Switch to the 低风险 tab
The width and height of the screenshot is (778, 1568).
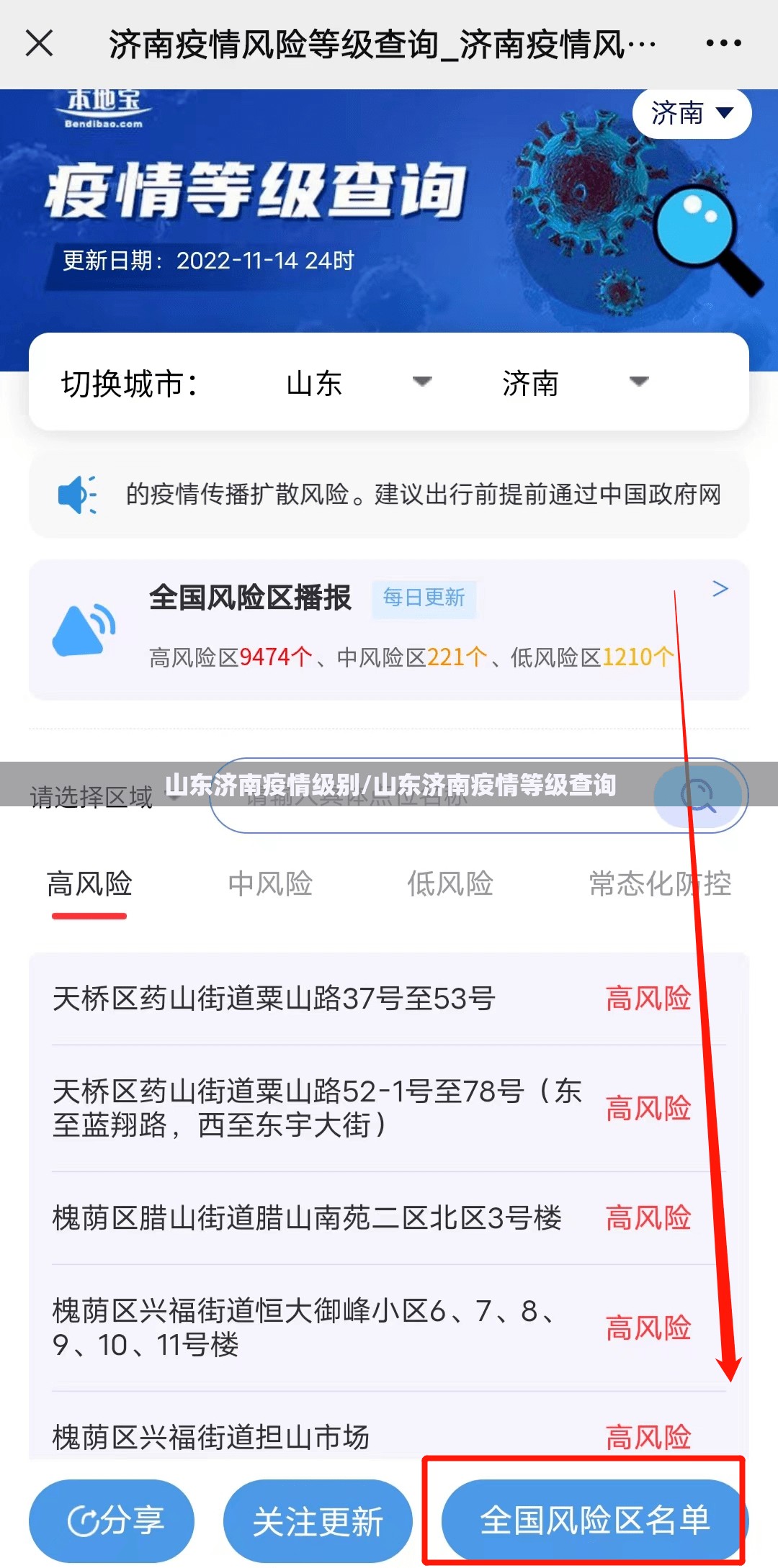pos(450,885)
